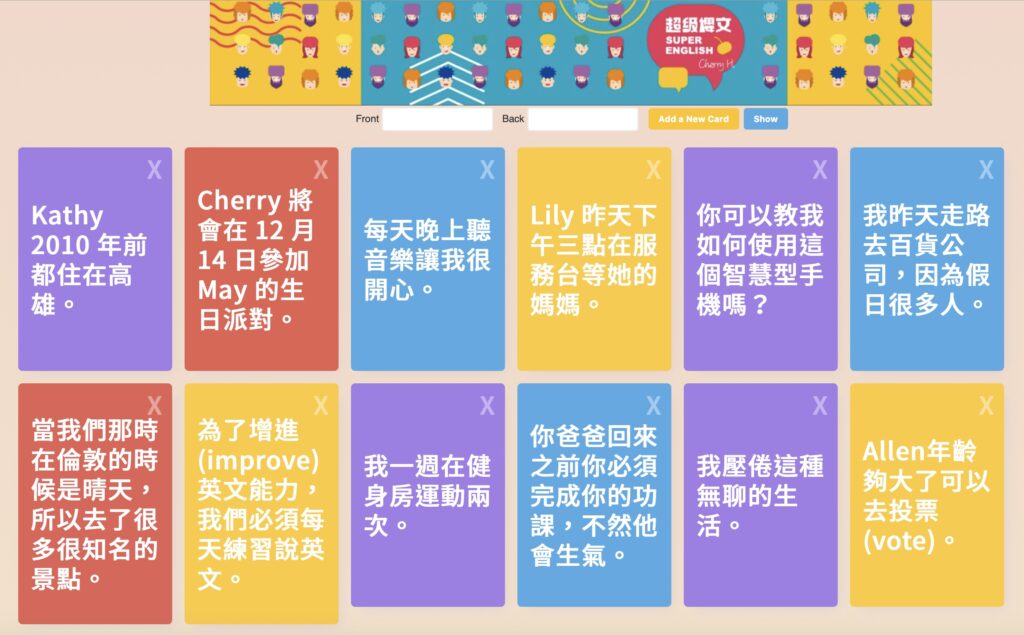Delete the 每天晚上聽音樂 card

(x=487, y=170)
